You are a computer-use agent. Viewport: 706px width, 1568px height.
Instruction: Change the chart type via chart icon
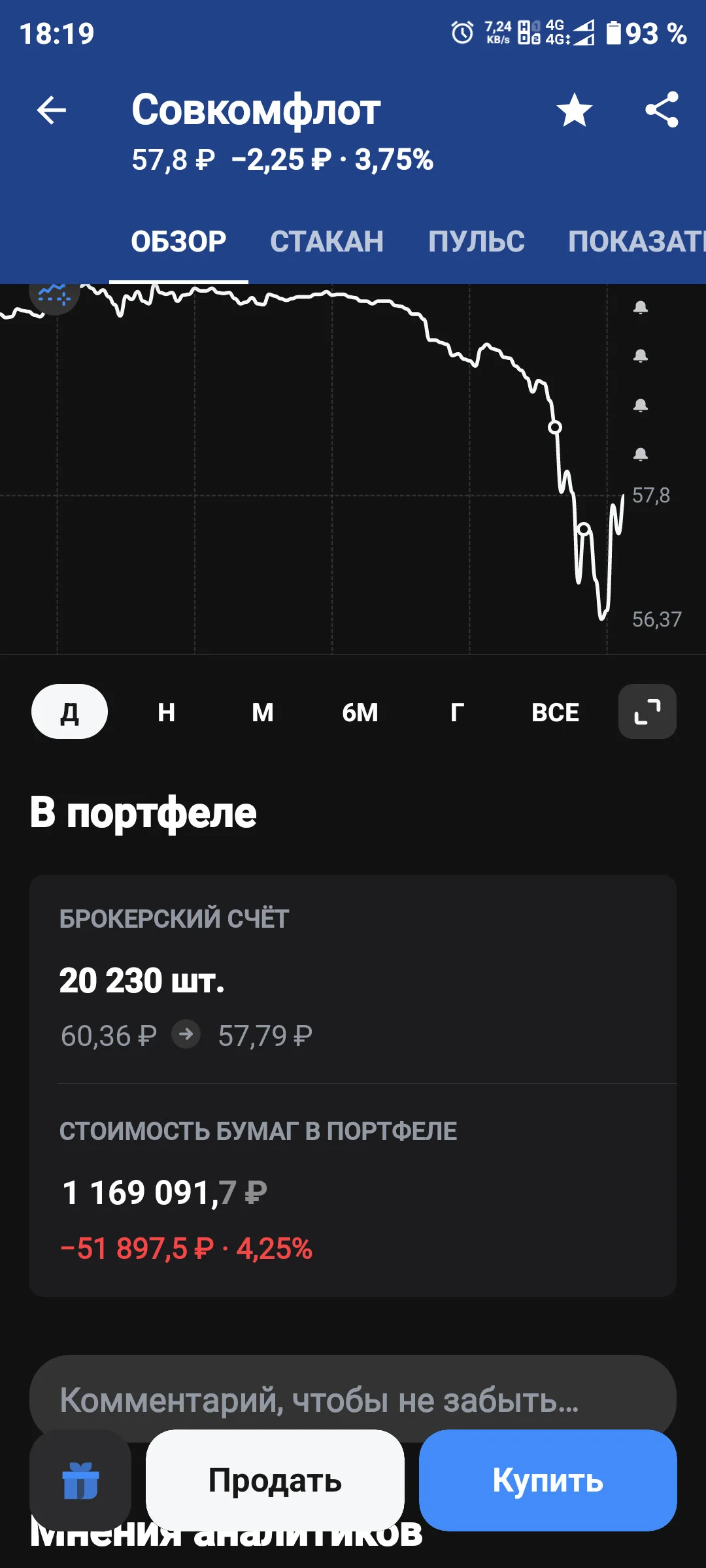coord(54,294)
